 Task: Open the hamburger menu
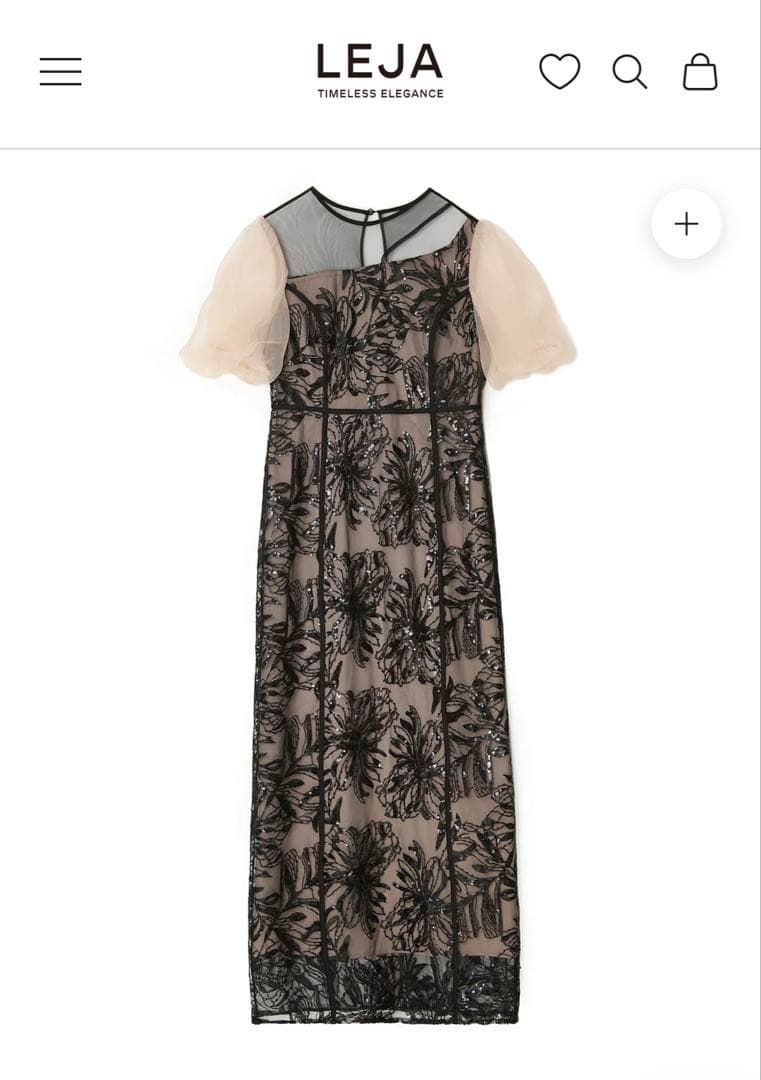(x=61, y=71)
